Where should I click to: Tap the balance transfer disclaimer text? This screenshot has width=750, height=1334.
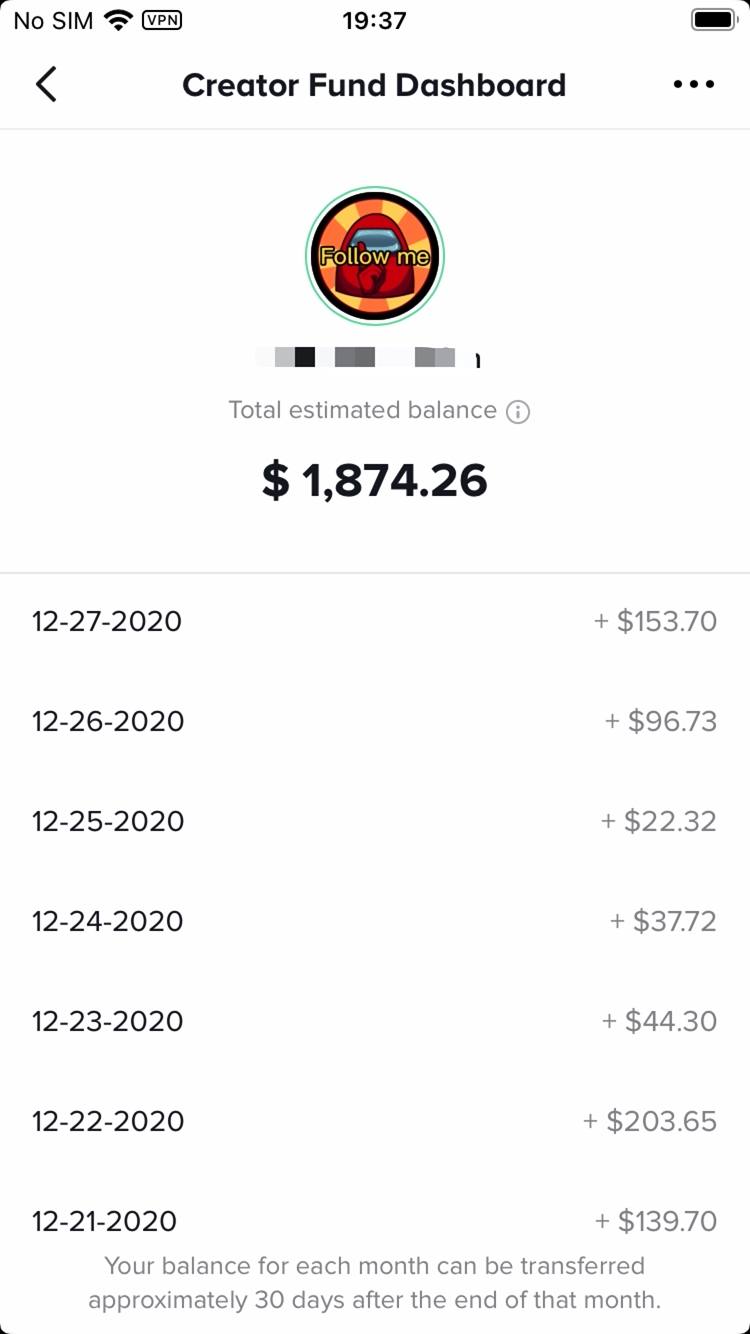click(x=375, y=1283)
